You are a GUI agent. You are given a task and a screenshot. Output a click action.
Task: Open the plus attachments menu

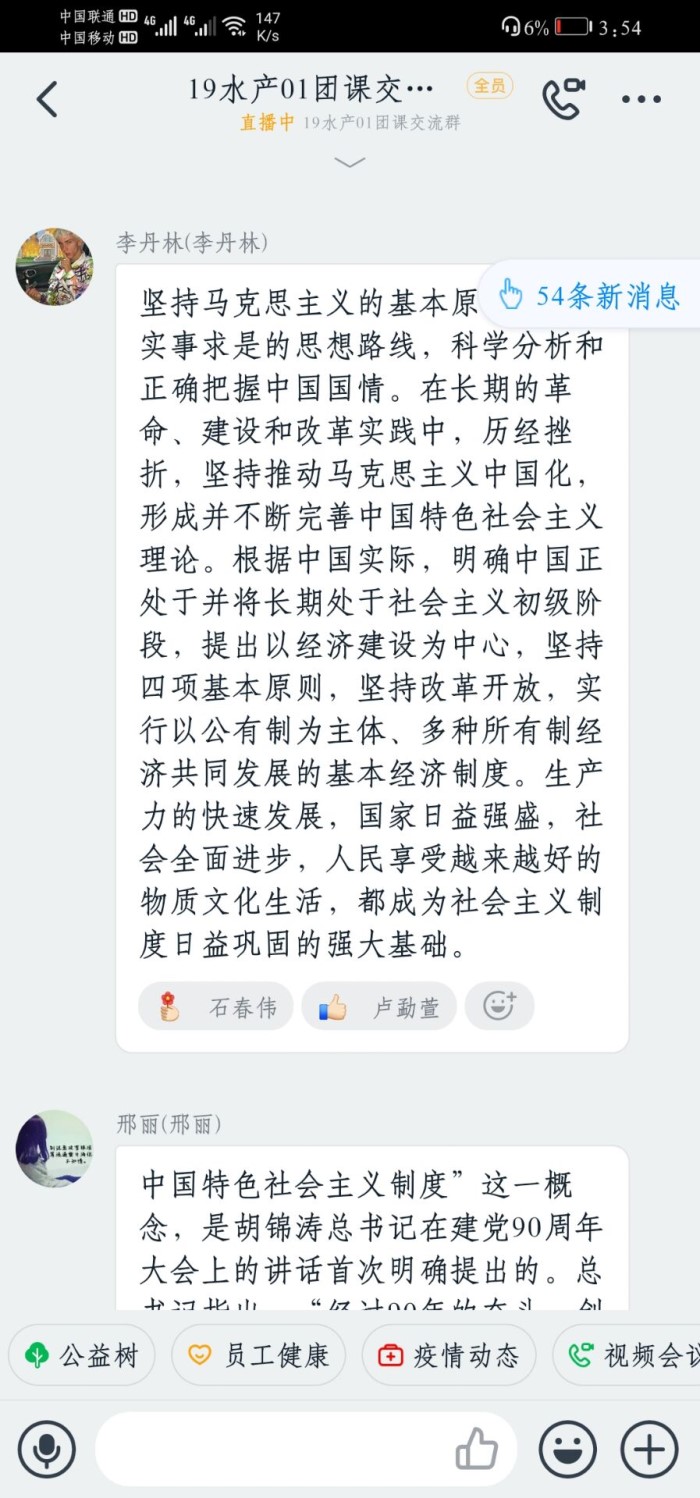650,1449
